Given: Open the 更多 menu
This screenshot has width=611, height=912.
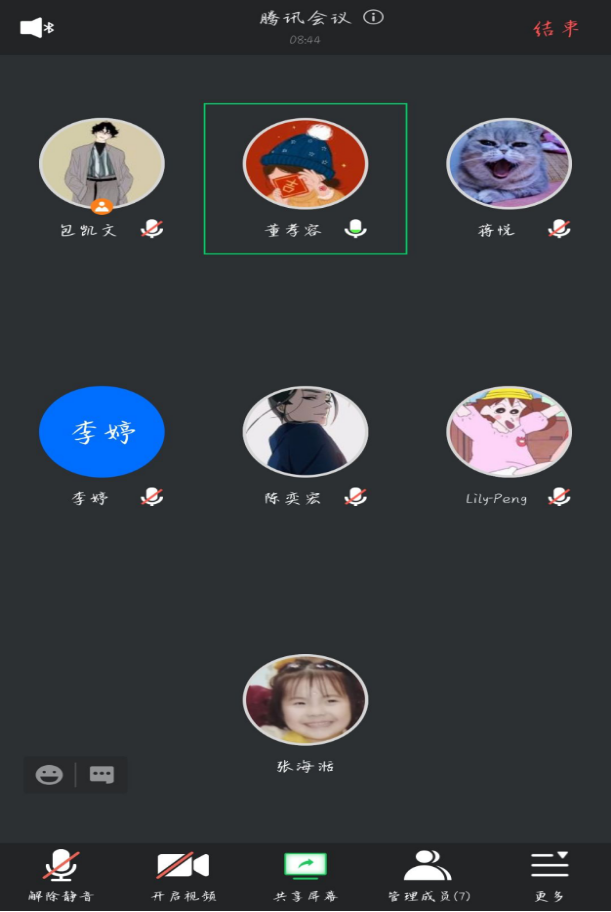Looking at the screenshot, I should (x=549, y=876).
